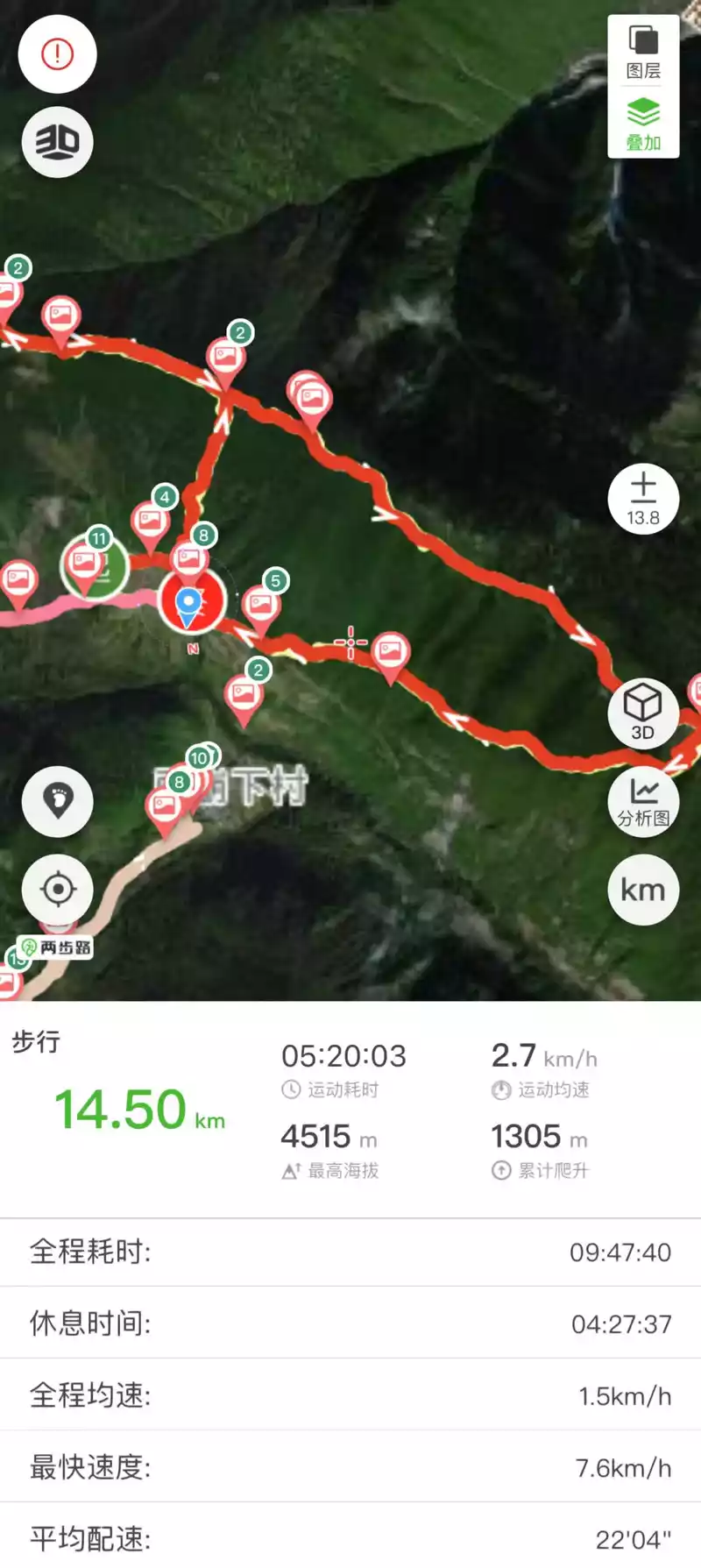
Task: Open the 分析图 analysis chart
Action: pos(643,801)
